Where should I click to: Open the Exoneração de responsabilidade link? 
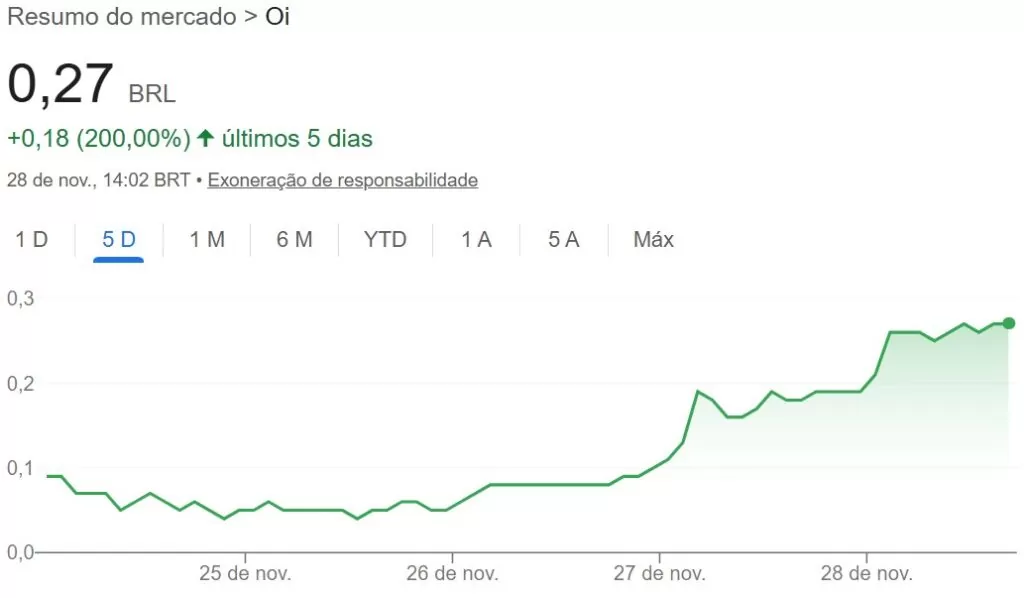[342, 181]
